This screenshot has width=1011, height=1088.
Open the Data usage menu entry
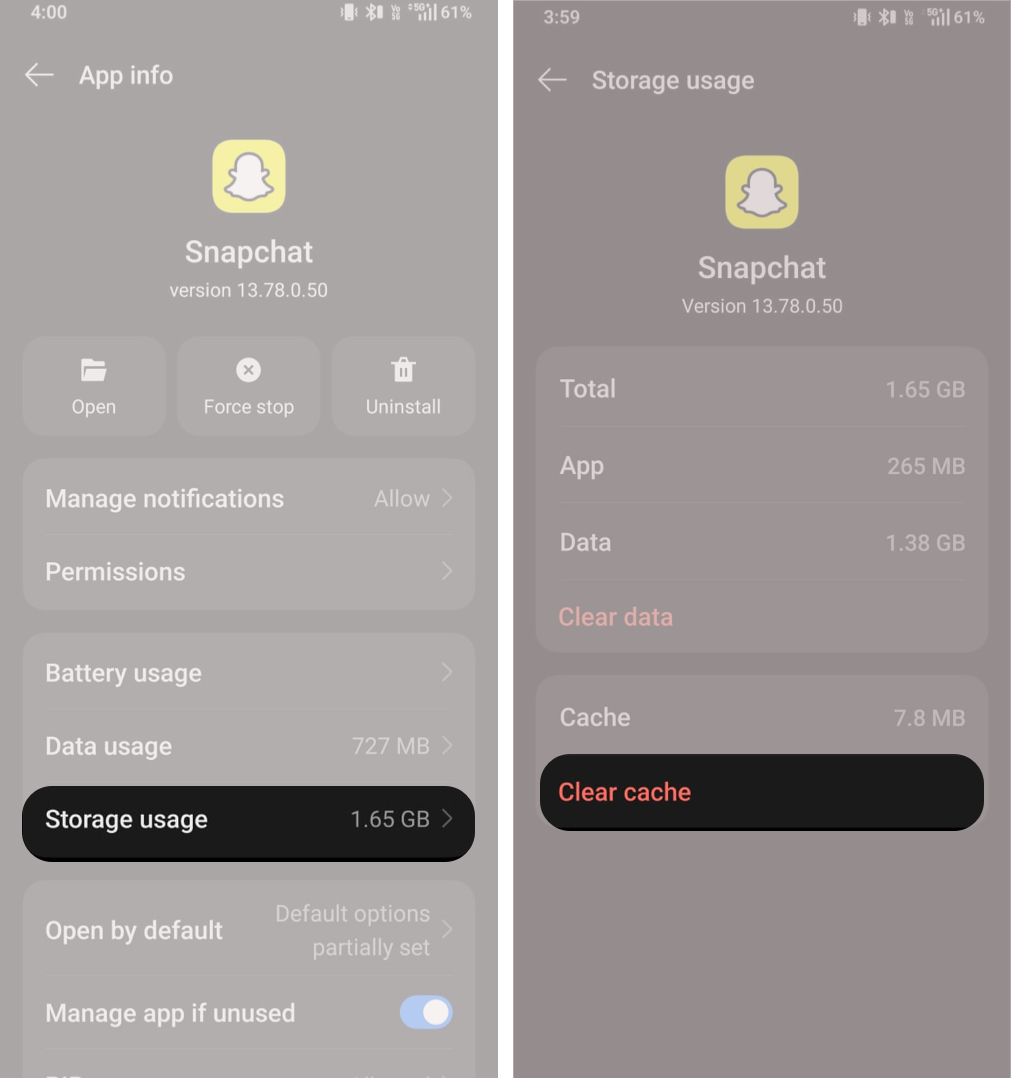[x=248, y=745]
